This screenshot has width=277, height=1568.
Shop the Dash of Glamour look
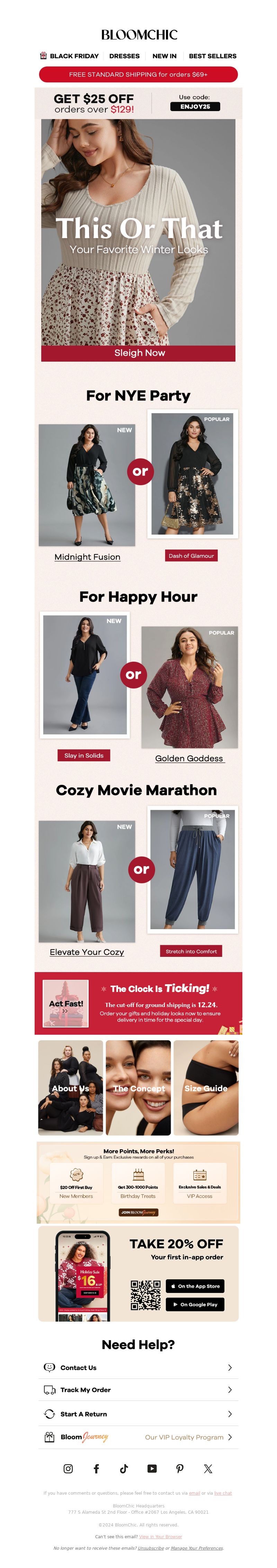pyautogui.click(x=191, y=556)
